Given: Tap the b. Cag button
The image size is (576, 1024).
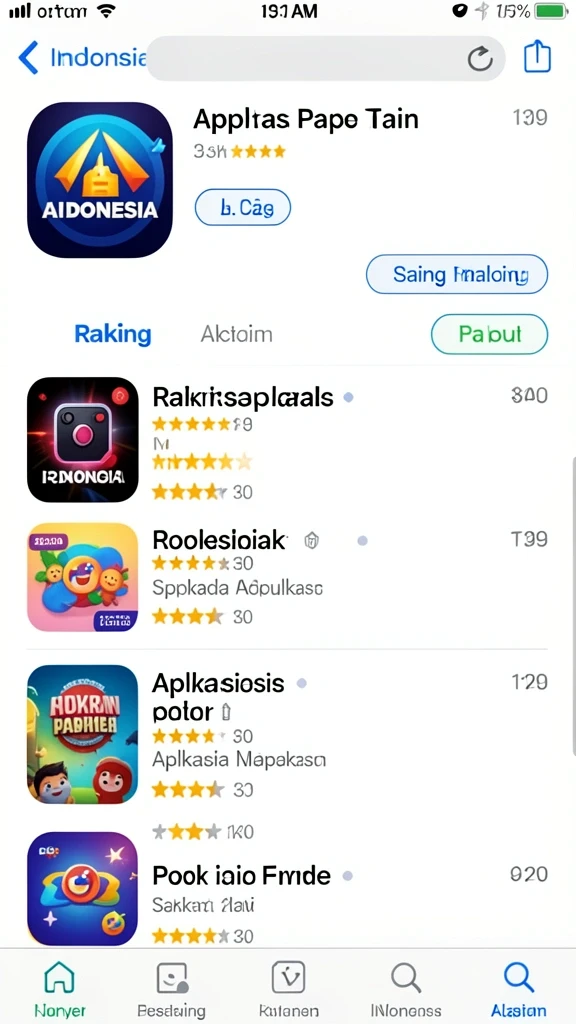Looking at the screenshot, I should tap(243, 208).
